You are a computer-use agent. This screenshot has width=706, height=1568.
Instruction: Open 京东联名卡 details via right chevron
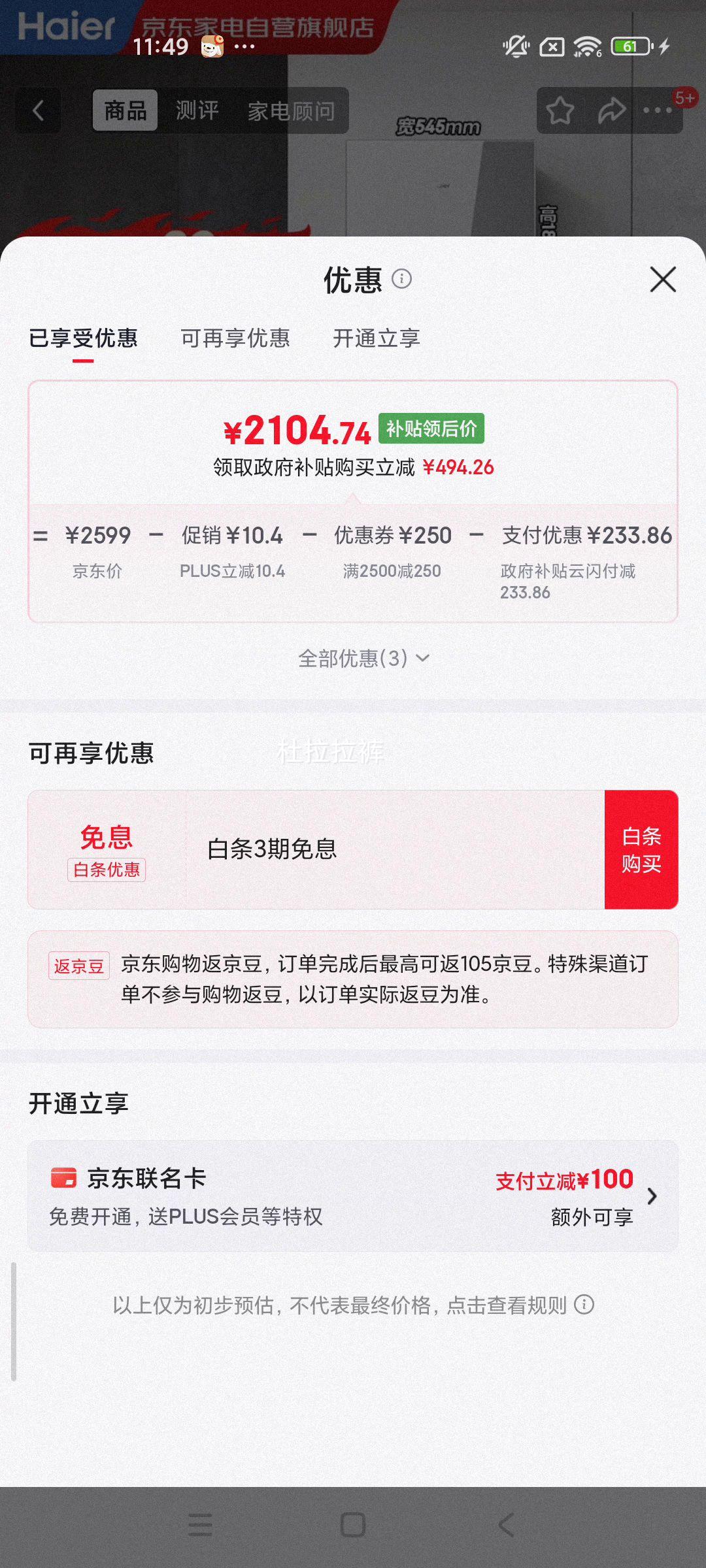652,1196
